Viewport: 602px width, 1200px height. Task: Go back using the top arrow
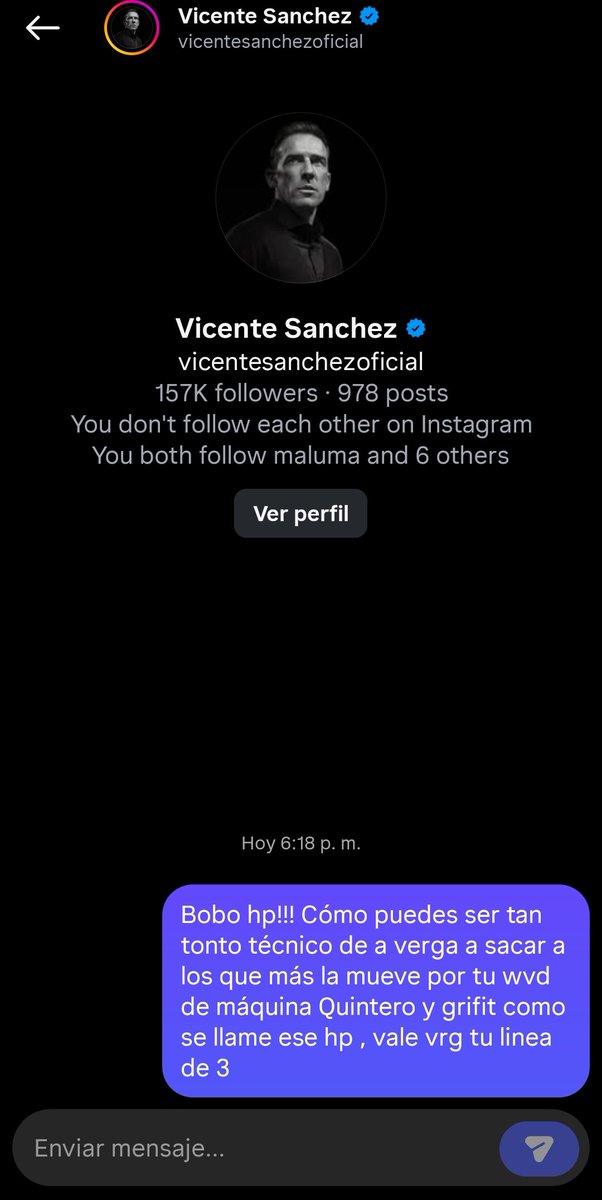coord(42,28)
